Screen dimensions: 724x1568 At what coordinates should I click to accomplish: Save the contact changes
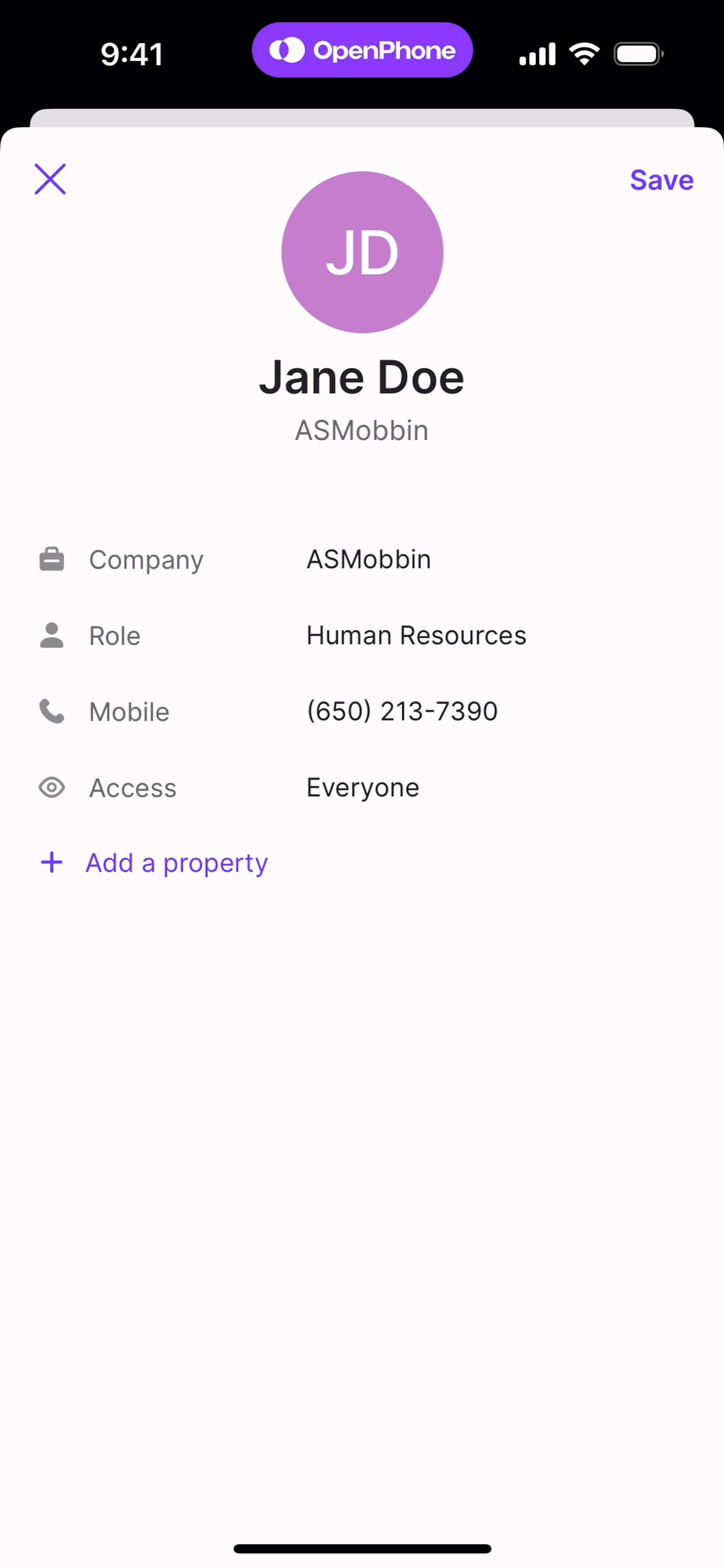click(661, 180)
